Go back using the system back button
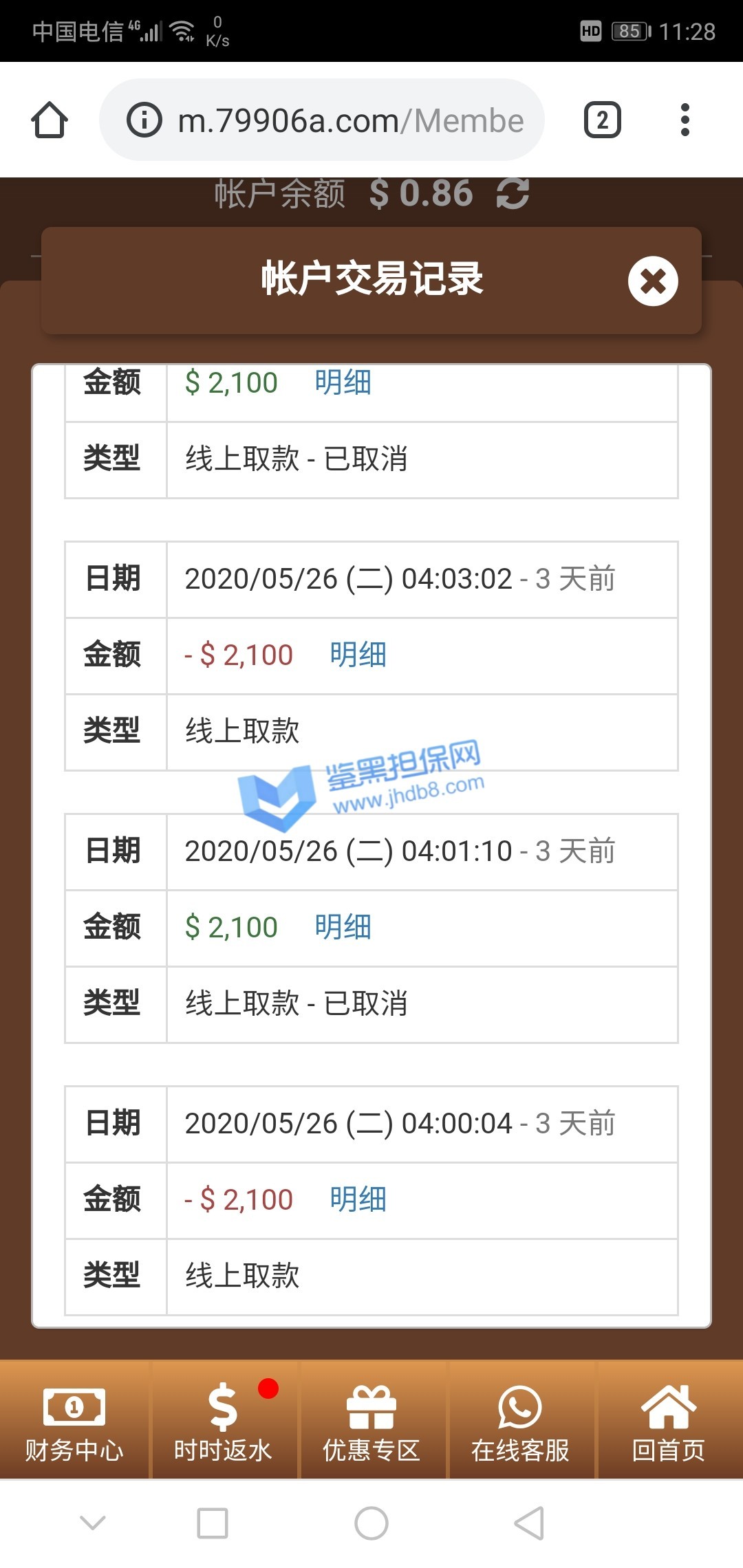This screenshot has height=1568, width=743. (529, 1523)
